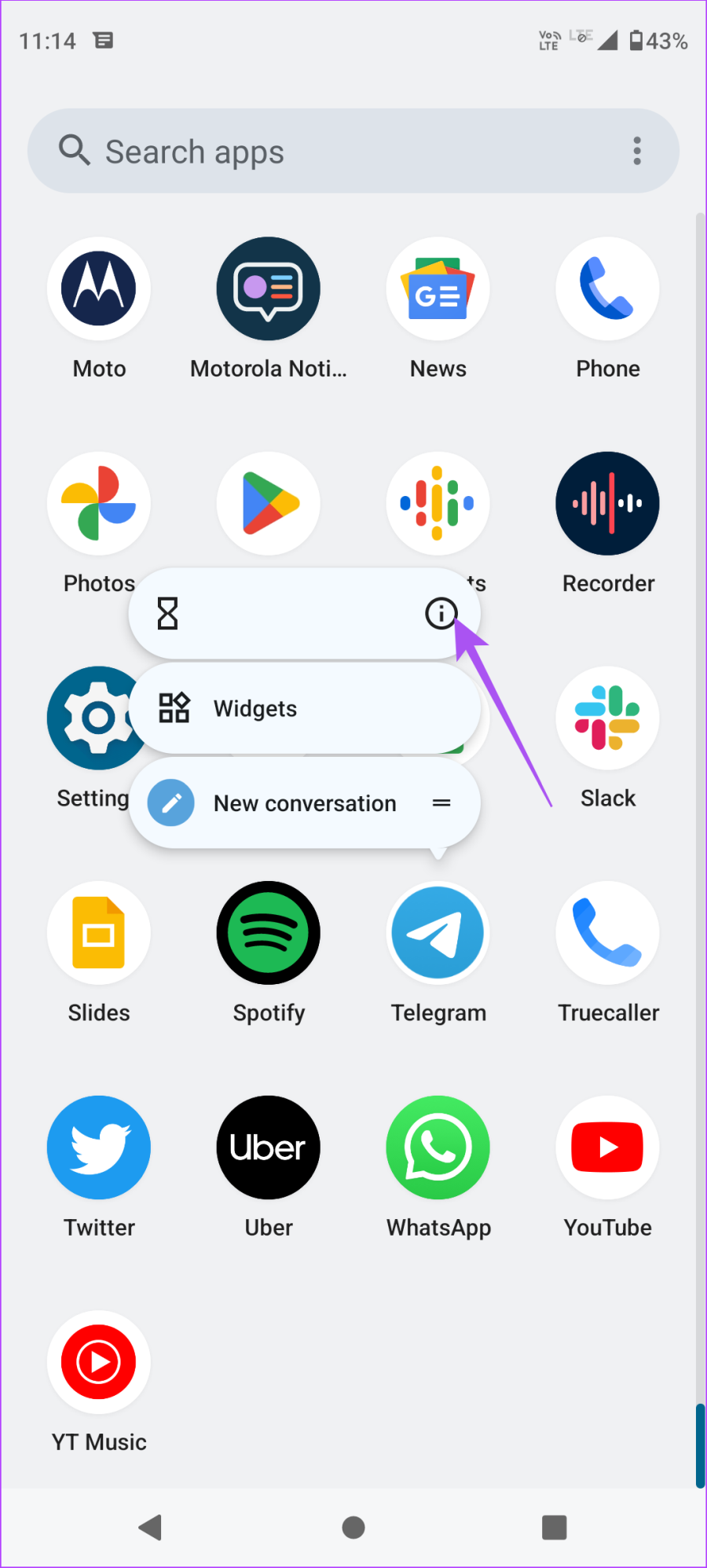Open the app info icon
The image size is (707, 1568).
(x=441, y=613)
